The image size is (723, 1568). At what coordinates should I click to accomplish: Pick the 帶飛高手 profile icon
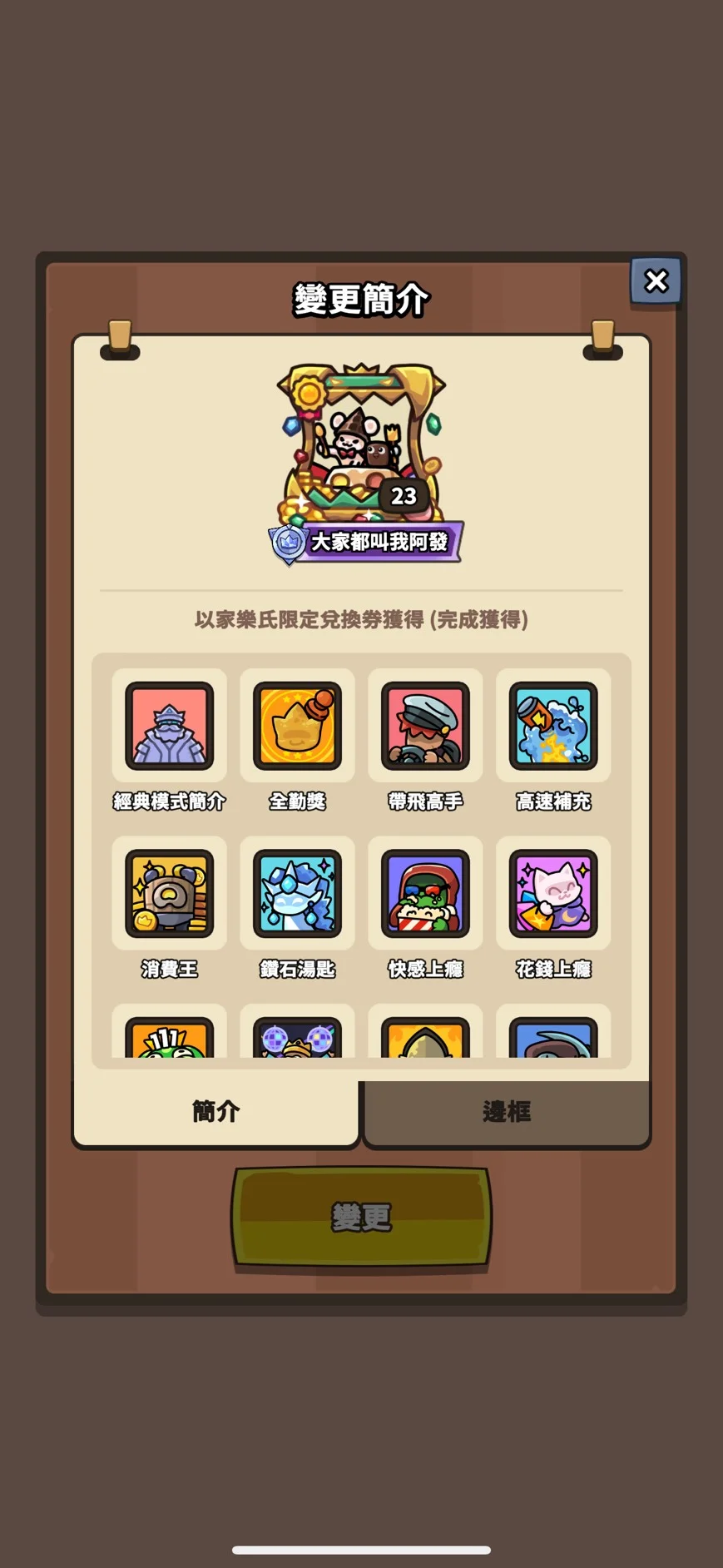tap(425, 727)
